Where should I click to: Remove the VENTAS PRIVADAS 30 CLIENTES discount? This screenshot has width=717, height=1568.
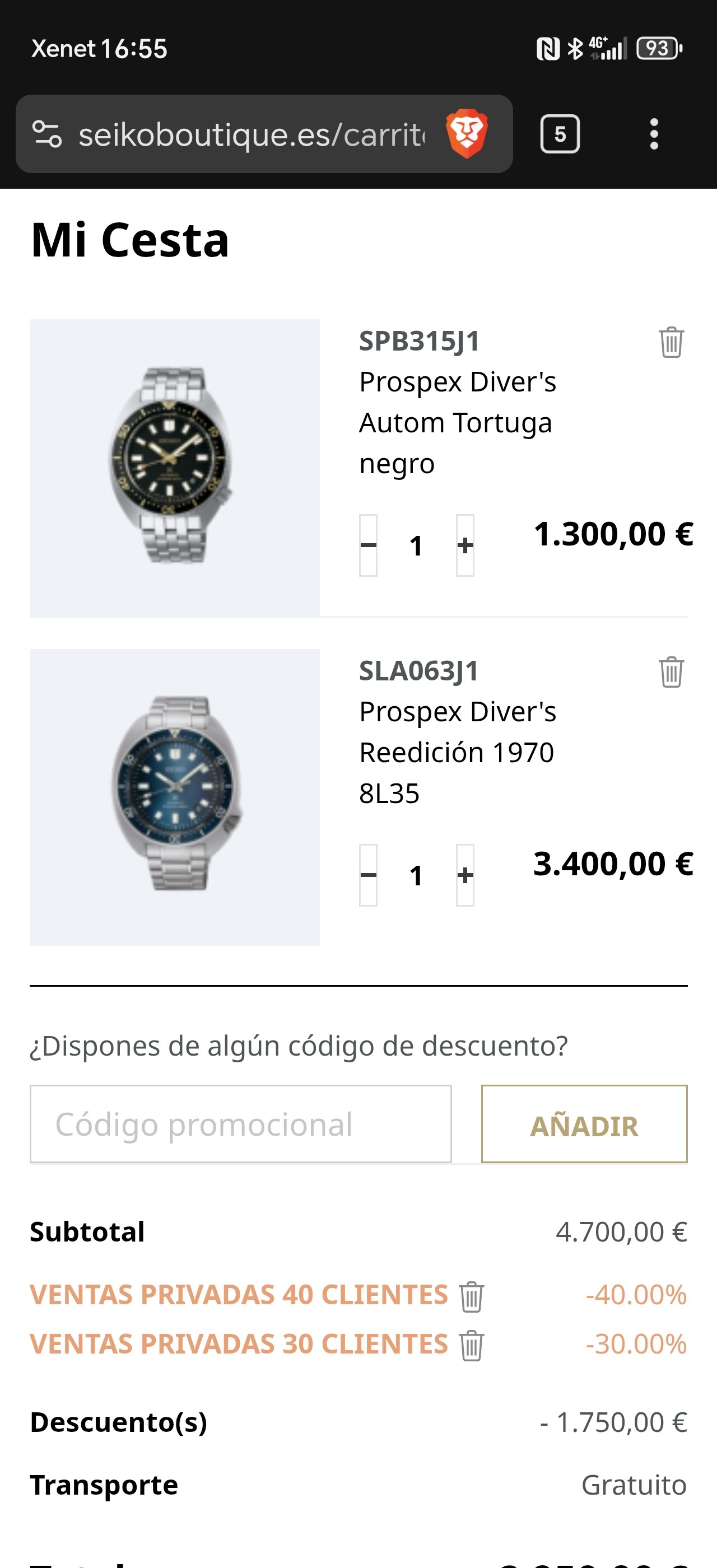(471, 1345)
